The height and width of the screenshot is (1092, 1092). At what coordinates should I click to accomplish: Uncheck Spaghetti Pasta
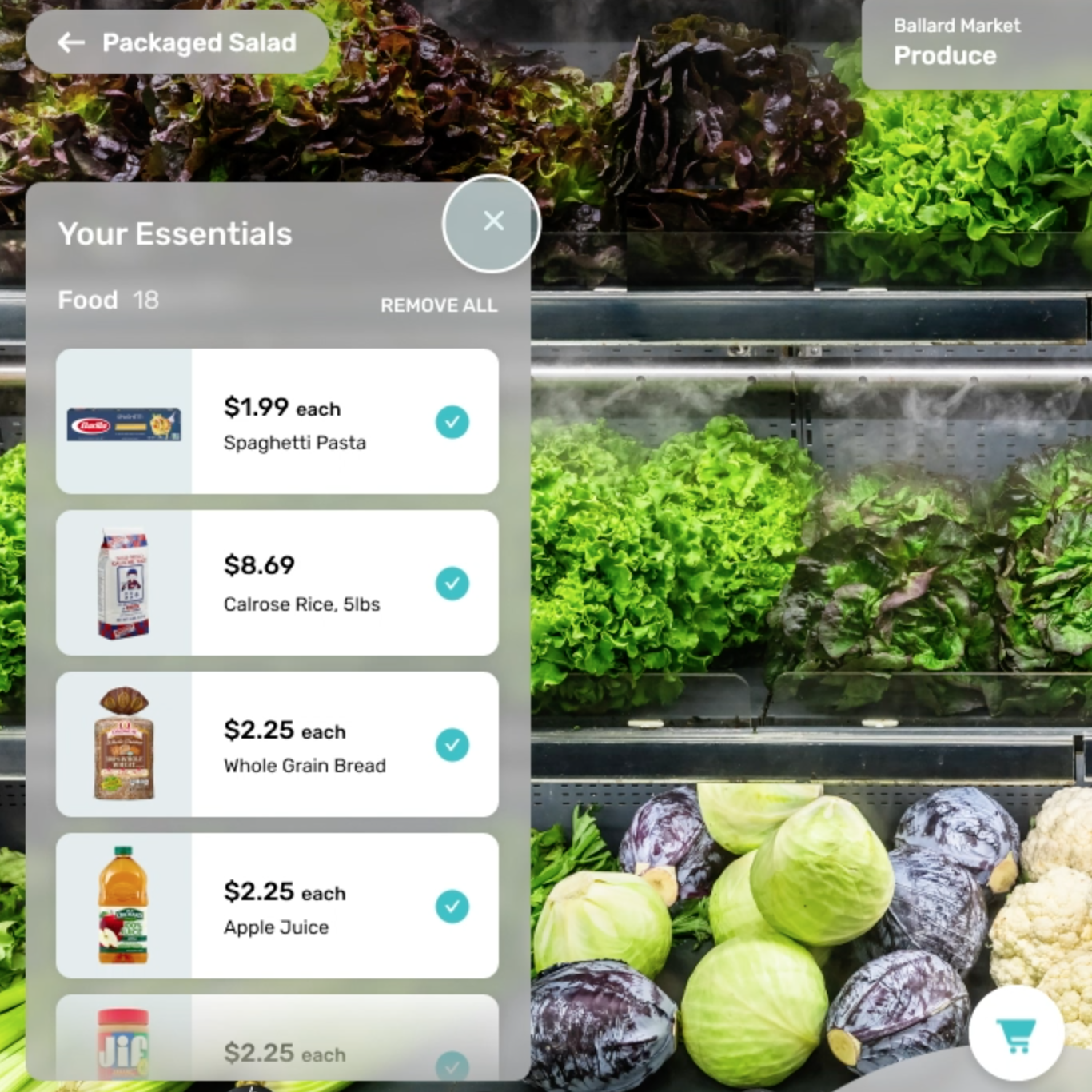click(x=452, y=421)
